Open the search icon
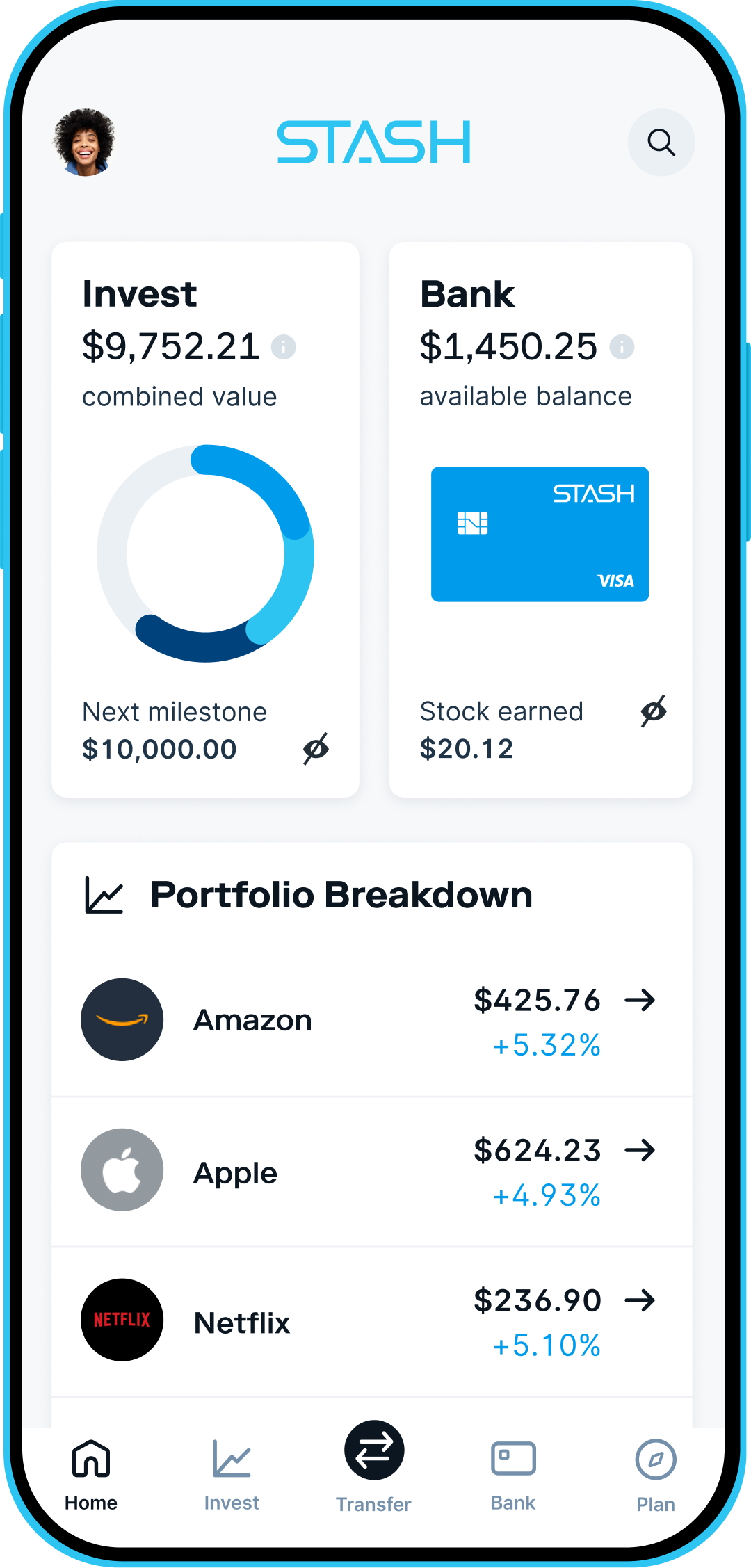Image resolution: width=751 pixels, height=1568 pixels. point(661,143)
